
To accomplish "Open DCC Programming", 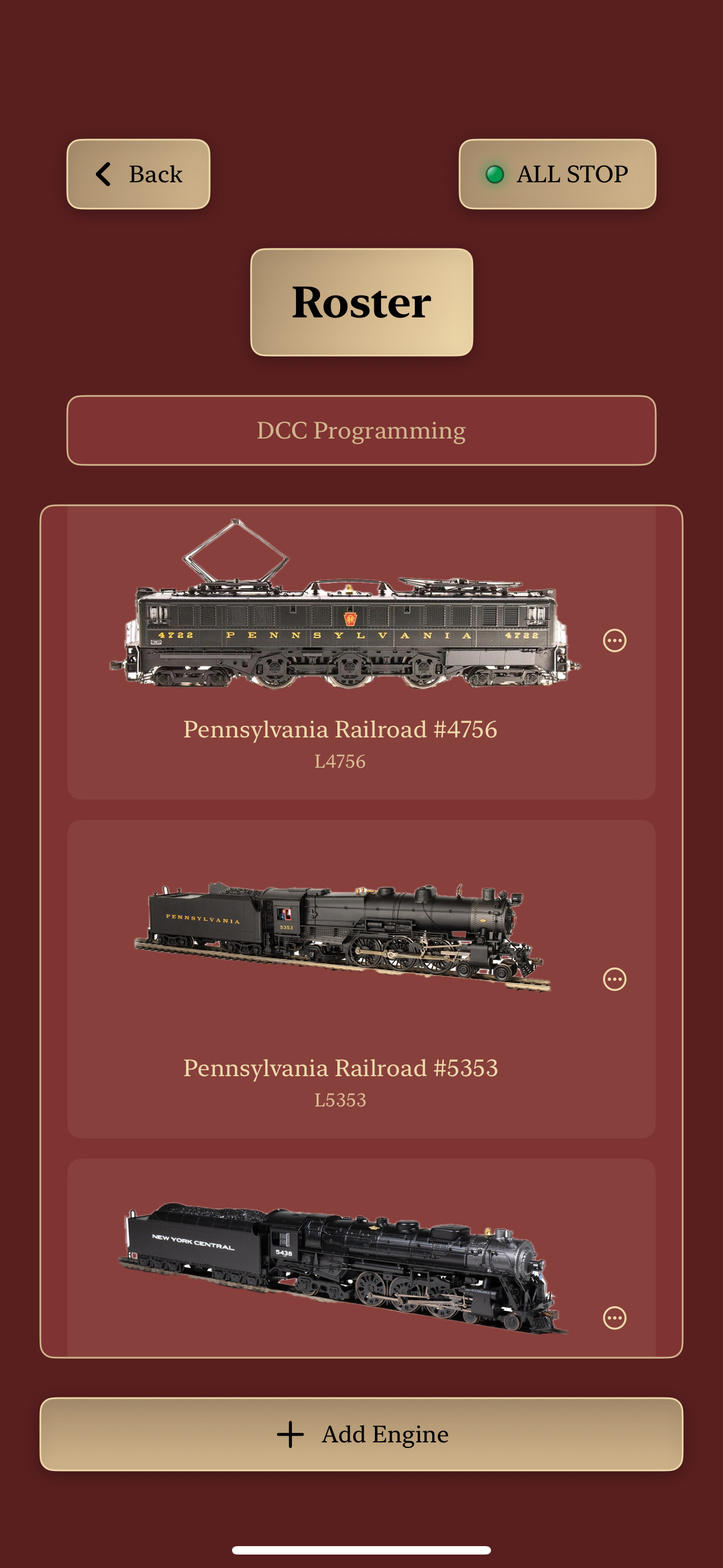I will pyautogui.click(x=361, y=430).
